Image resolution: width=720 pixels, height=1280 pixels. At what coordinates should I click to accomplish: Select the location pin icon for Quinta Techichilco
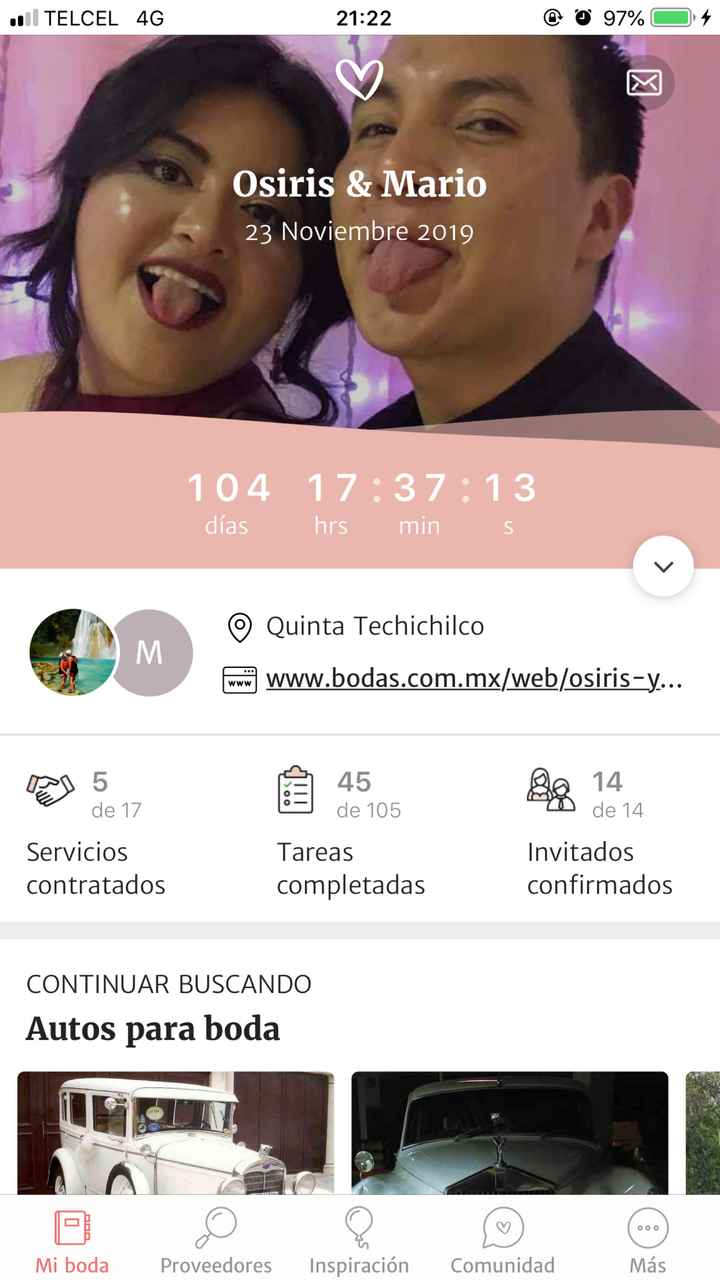(239, 627)
